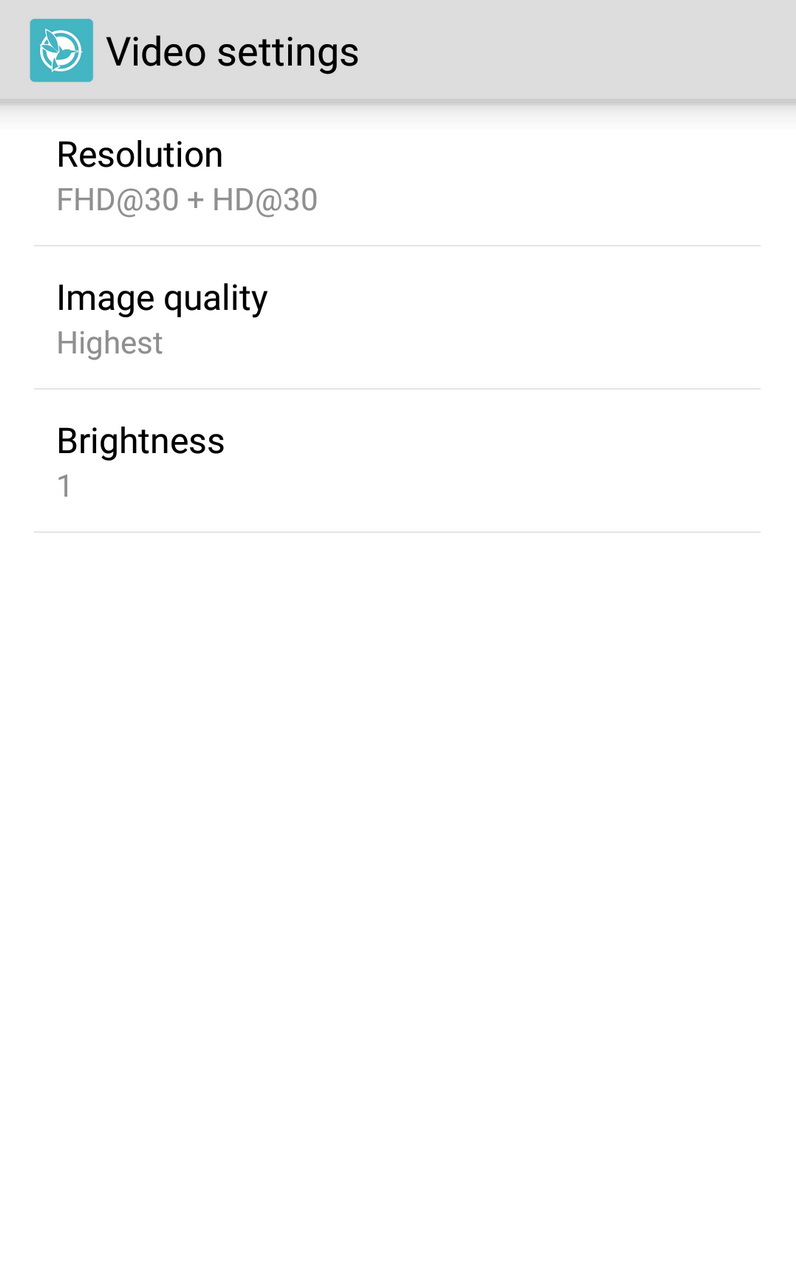Open the Resolution setting
796x1280 pixels.
(397, 175)
